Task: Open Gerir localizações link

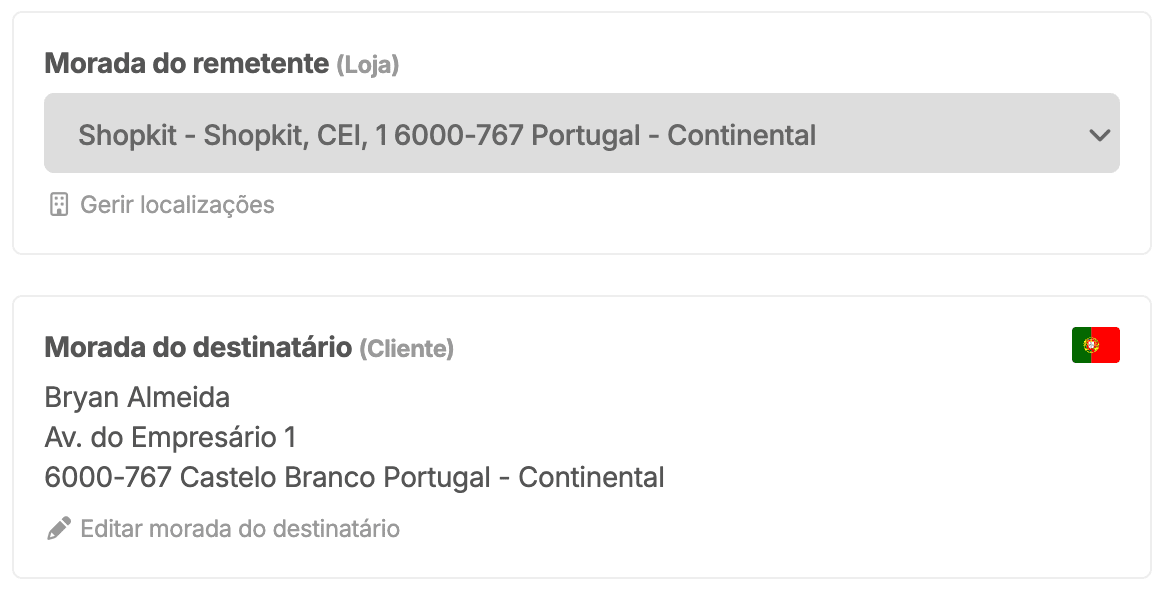Action: [x=176, y=205]
